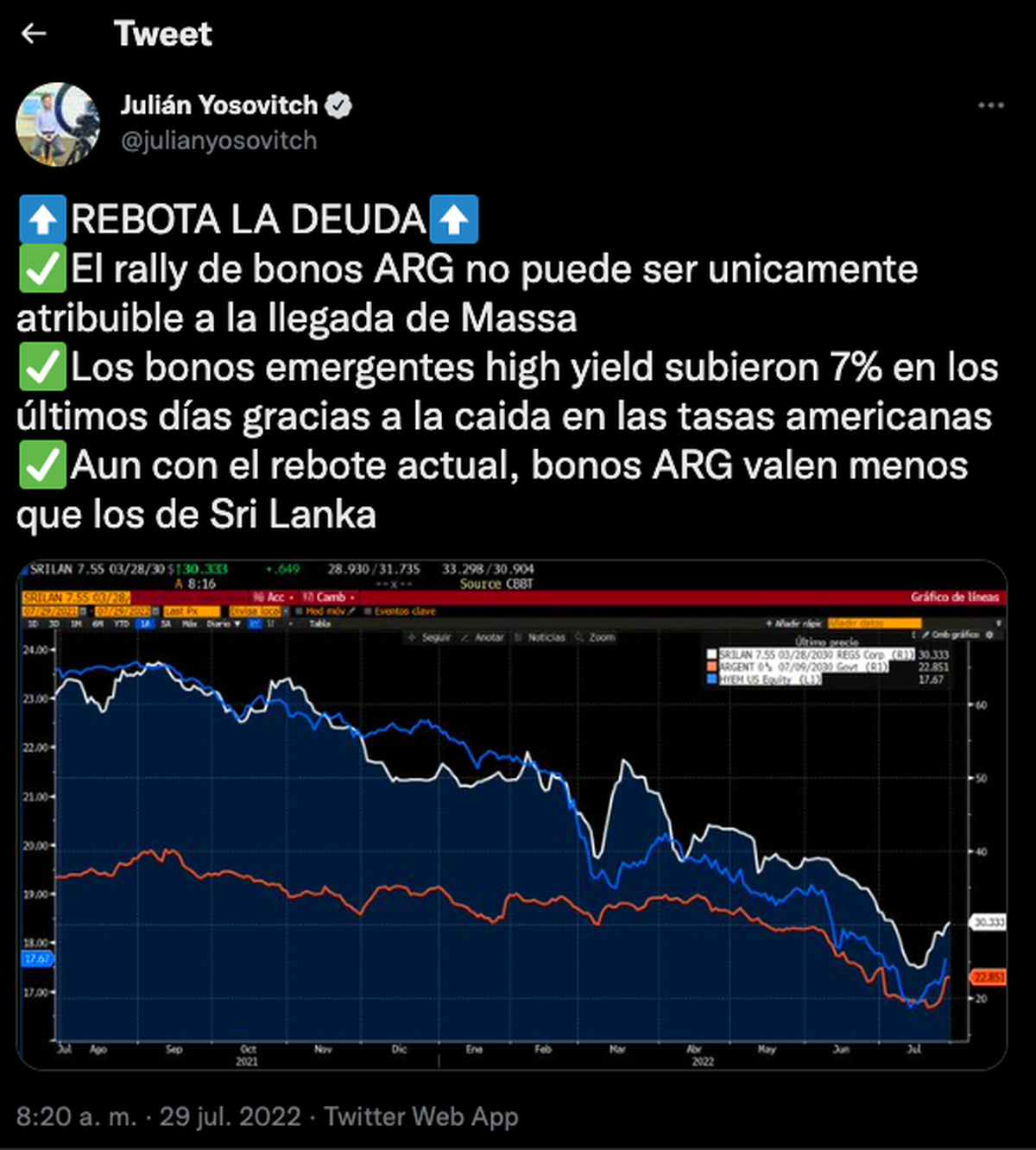Open the Twitter Web App source link
This screenshot has height=1150, width=1036.
(421, 1116)
